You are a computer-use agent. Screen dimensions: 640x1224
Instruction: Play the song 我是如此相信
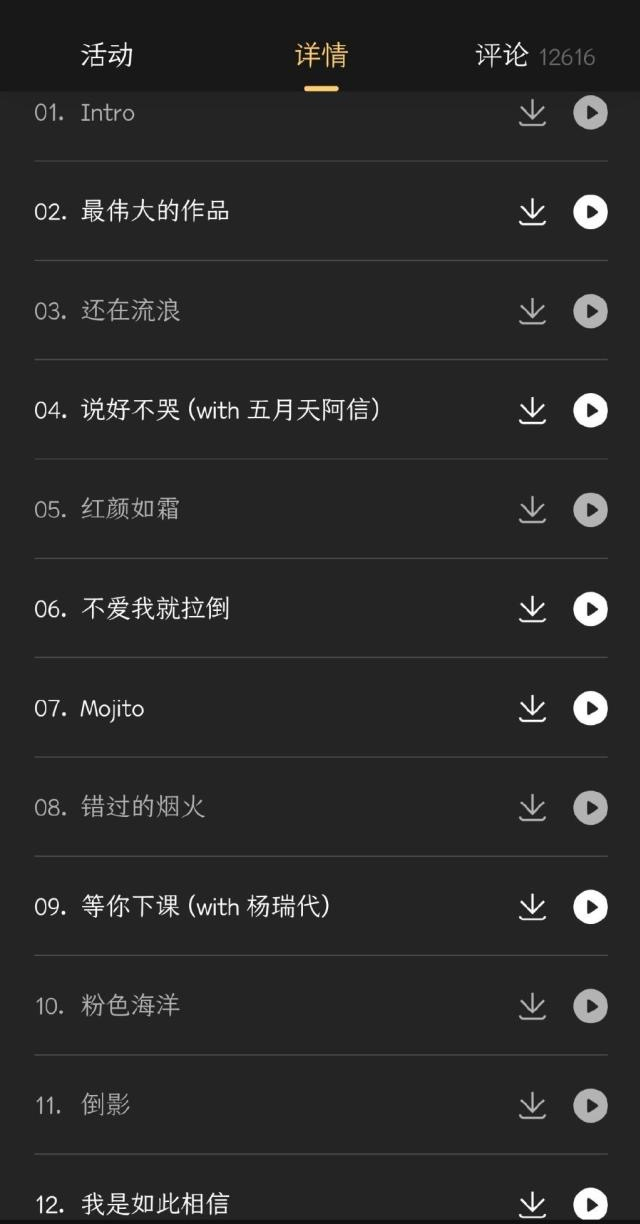590,1204
